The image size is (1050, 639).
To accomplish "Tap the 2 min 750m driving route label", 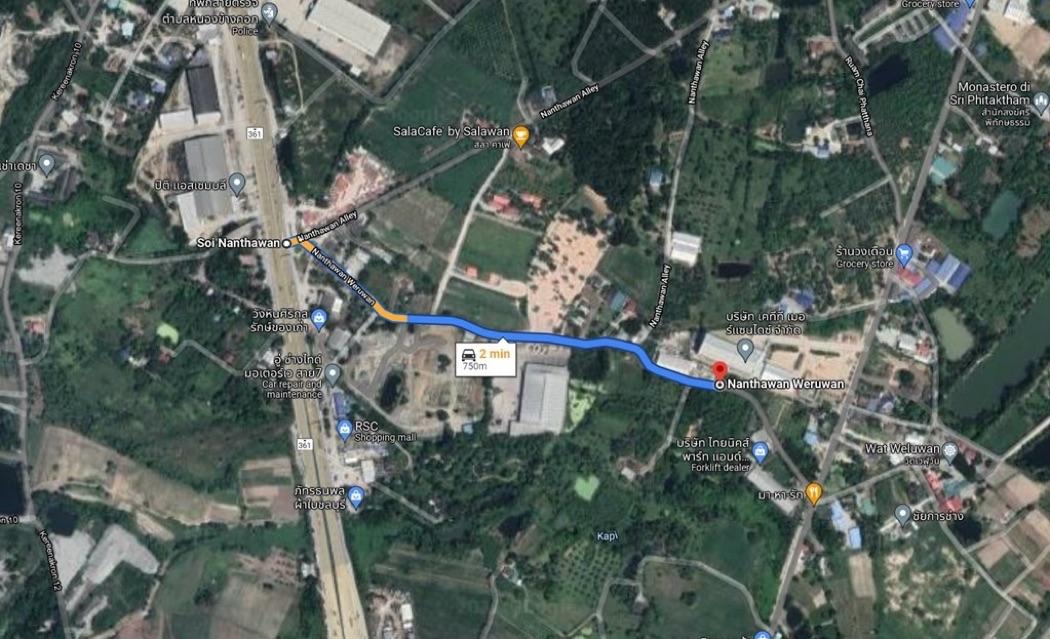I will pos(485,358).
